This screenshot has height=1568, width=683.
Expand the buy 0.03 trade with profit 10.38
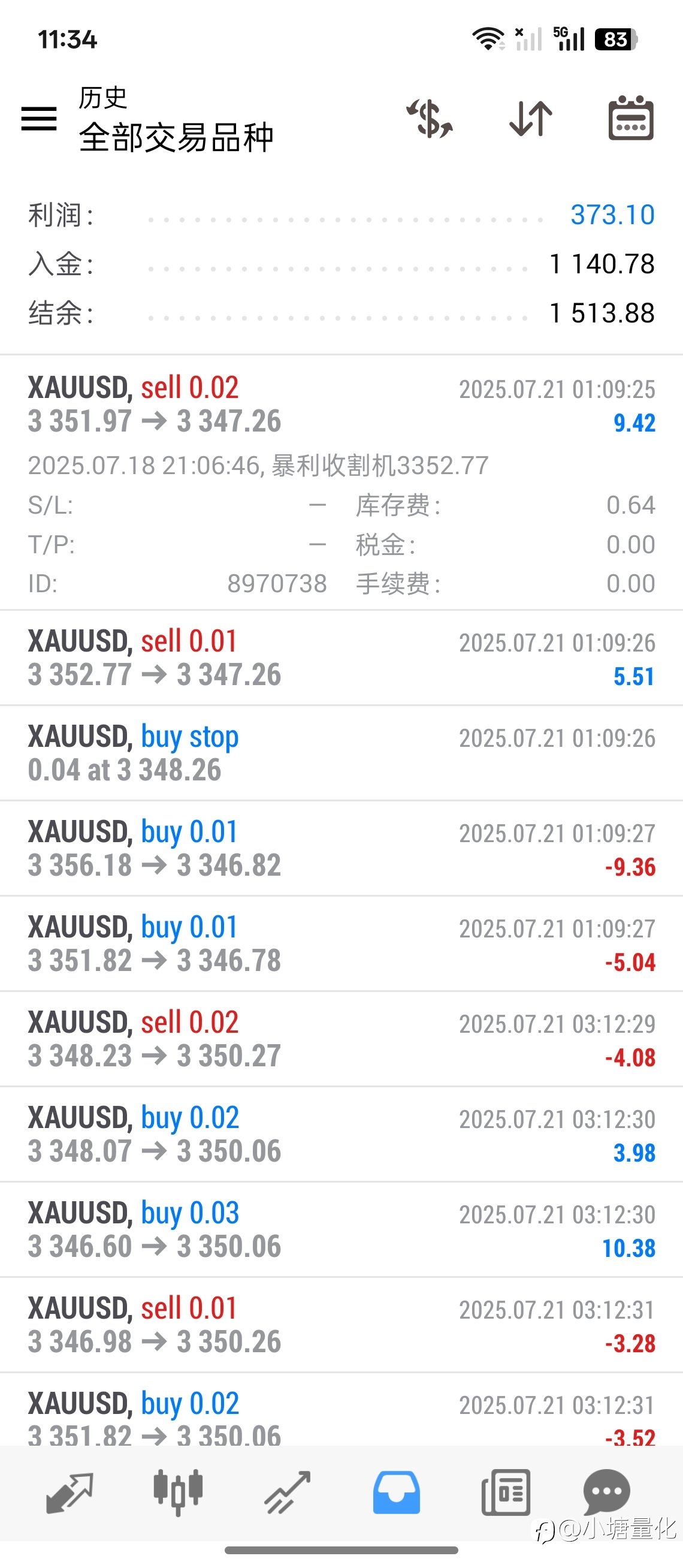(x=341, y=1229)
